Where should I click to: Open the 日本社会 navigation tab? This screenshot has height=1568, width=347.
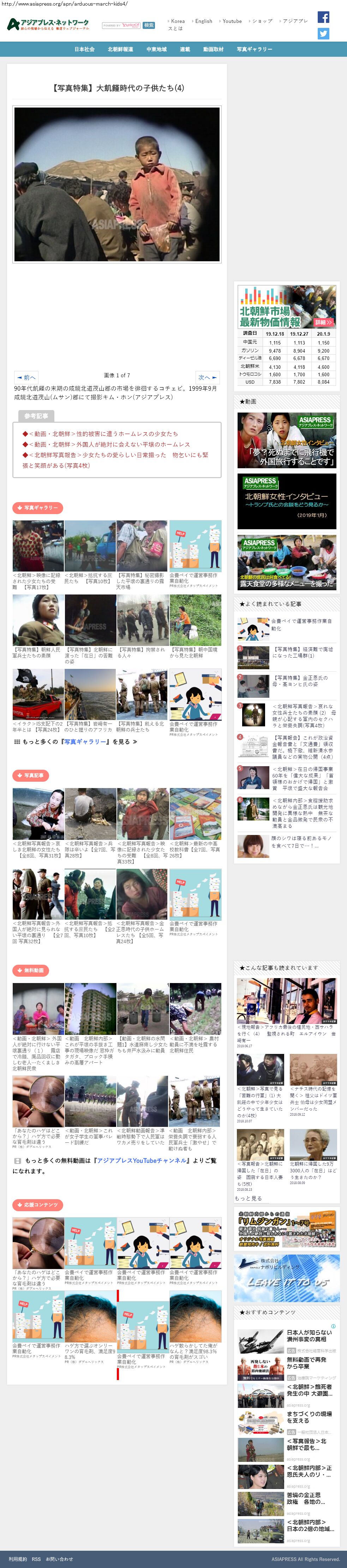(84, 49)
